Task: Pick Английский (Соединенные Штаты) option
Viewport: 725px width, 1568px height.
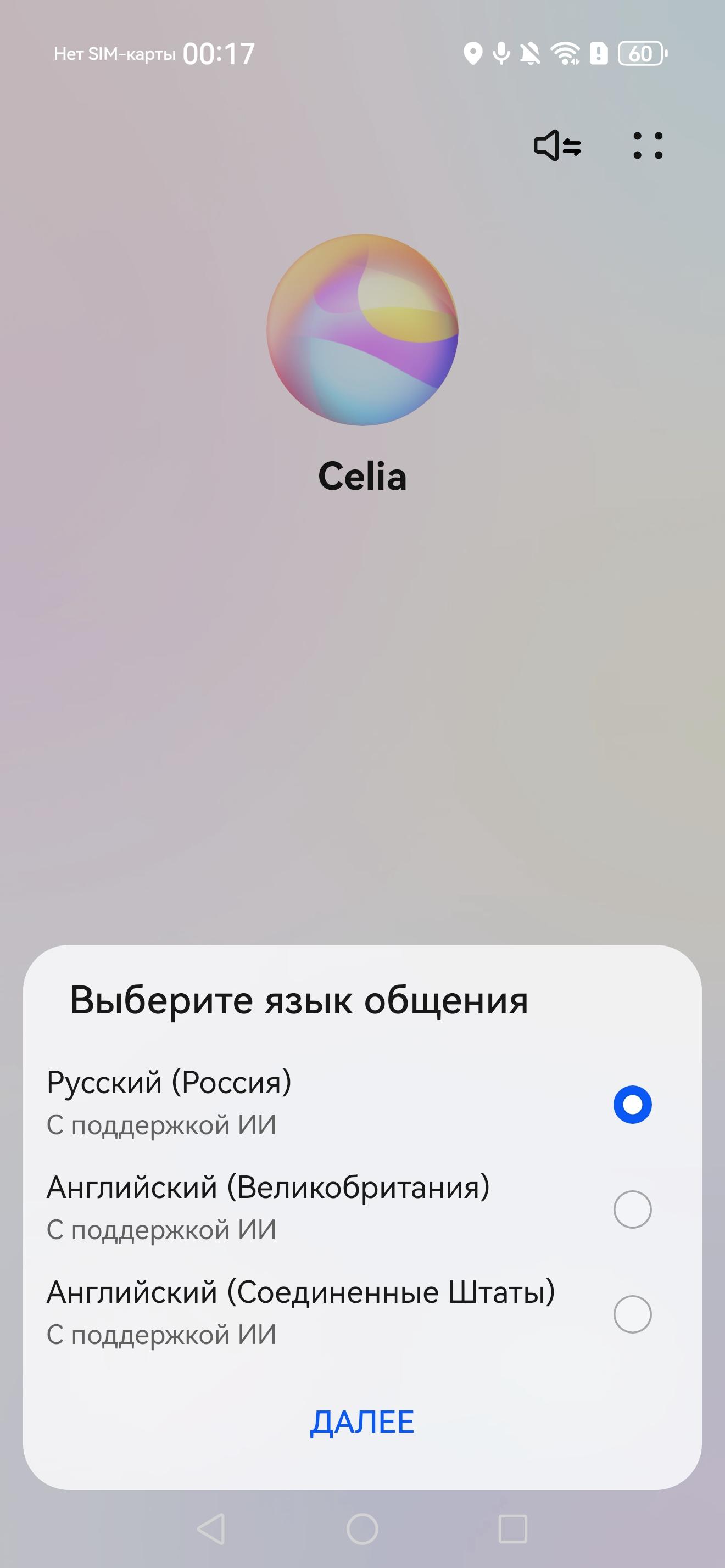Action: tap(362, 1313)
